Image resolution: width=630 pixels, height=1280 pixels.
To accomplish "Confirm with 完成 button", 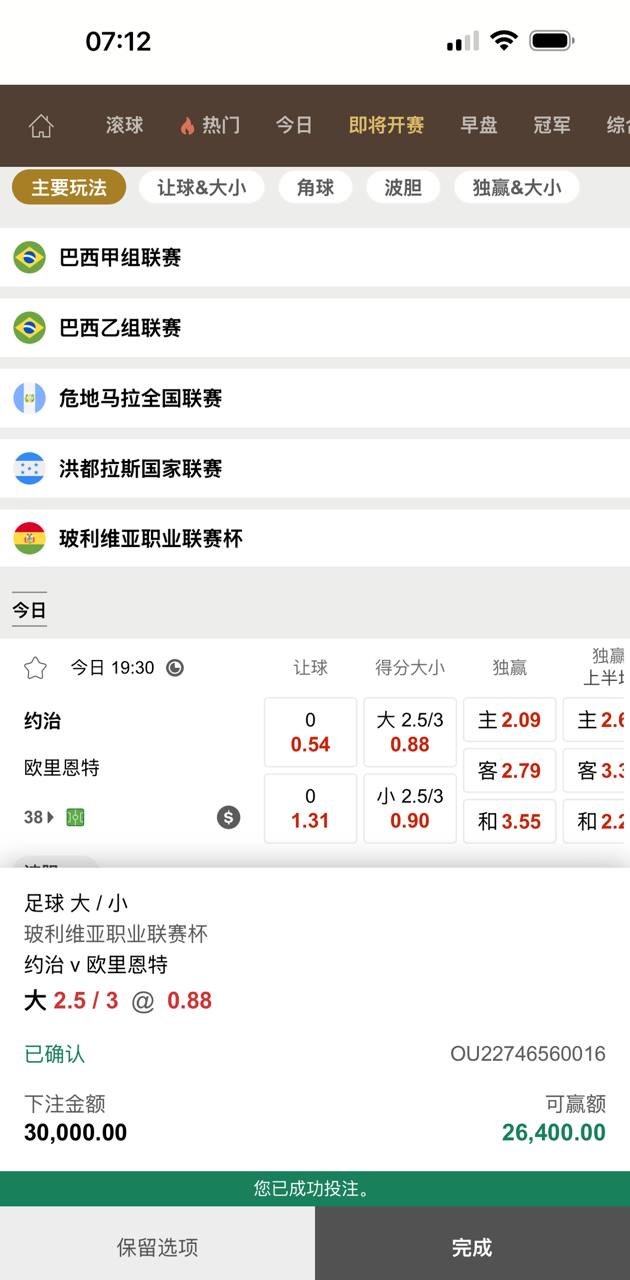I will pyautogui.click(x=472, y=1247).
